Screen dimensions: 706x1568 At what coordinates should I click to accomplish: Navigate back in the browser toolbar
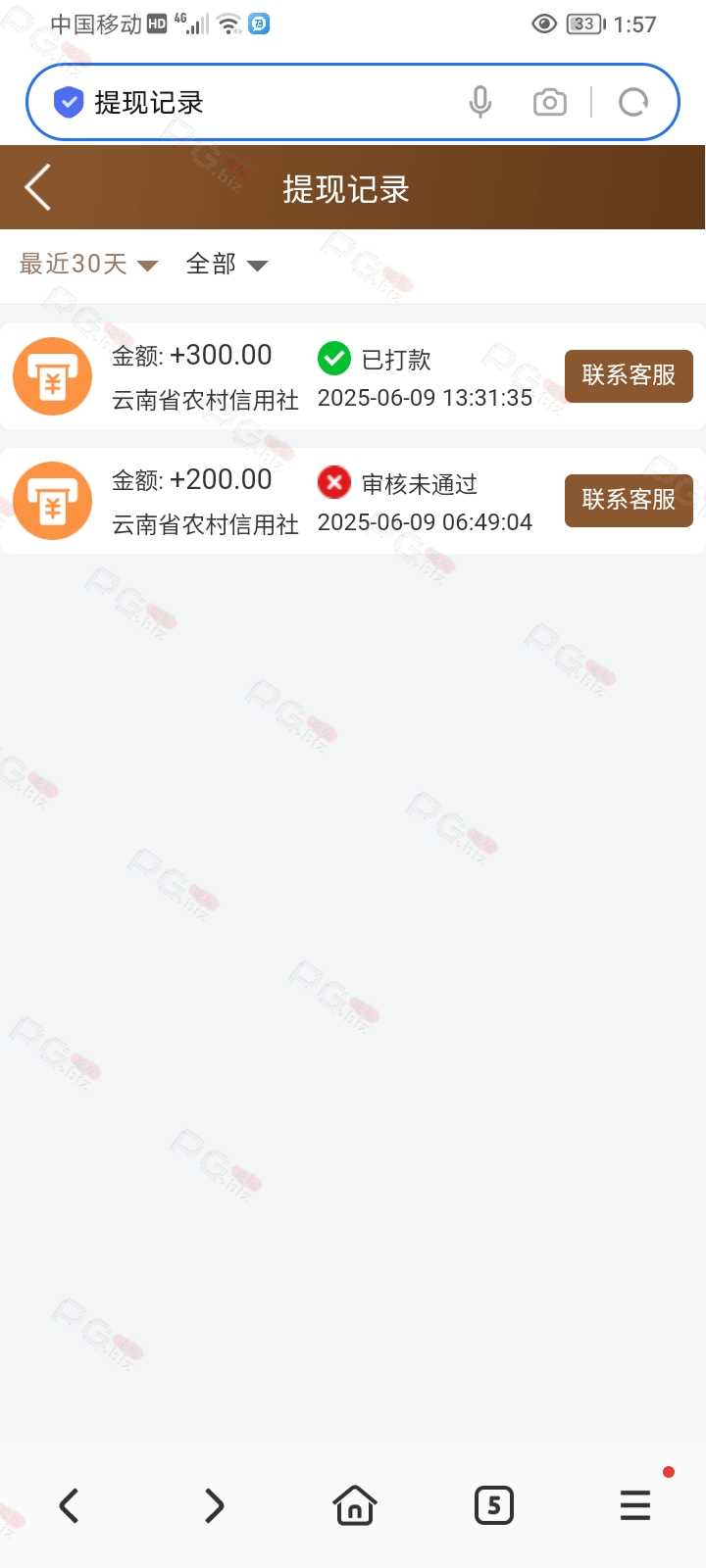pos(69,1505)
